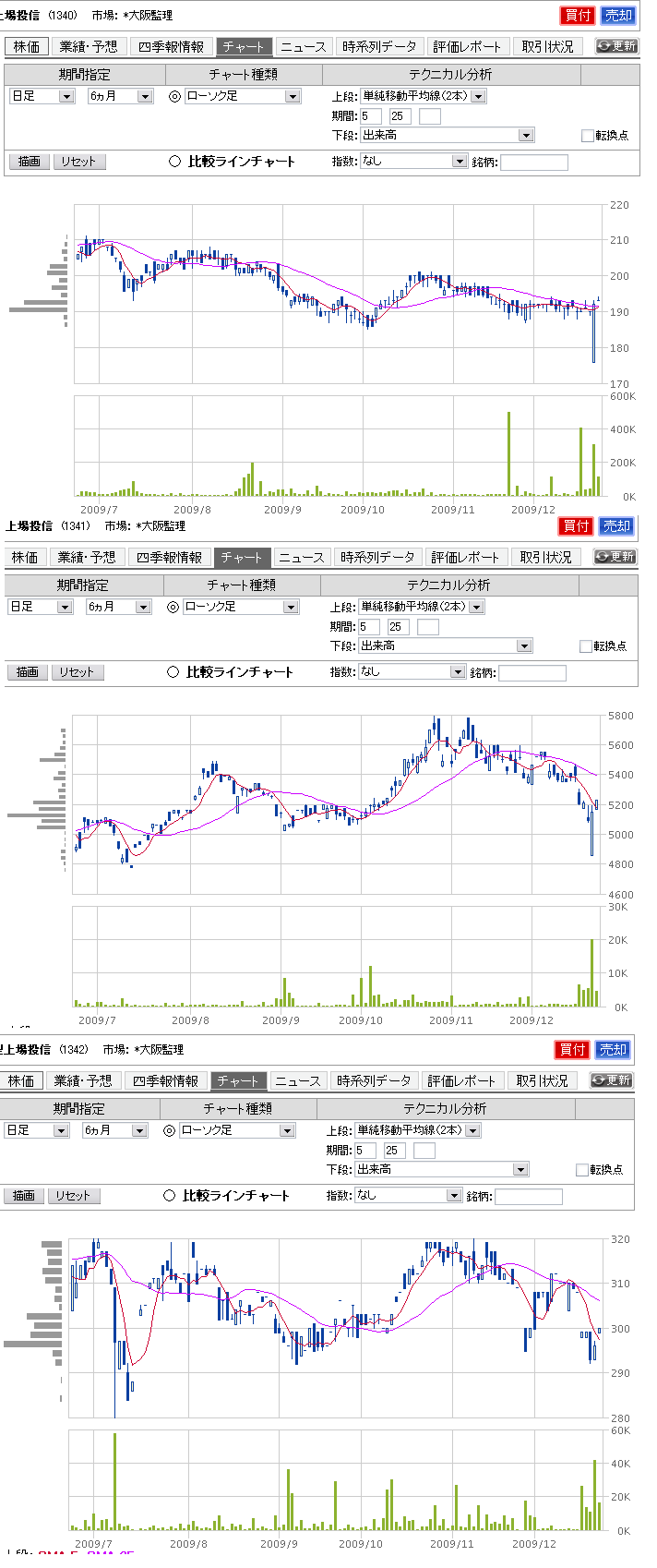Open 評価レポート tab for stock 1340
Viewport: 657px width, 1568px height.
[x=467, y=46]
